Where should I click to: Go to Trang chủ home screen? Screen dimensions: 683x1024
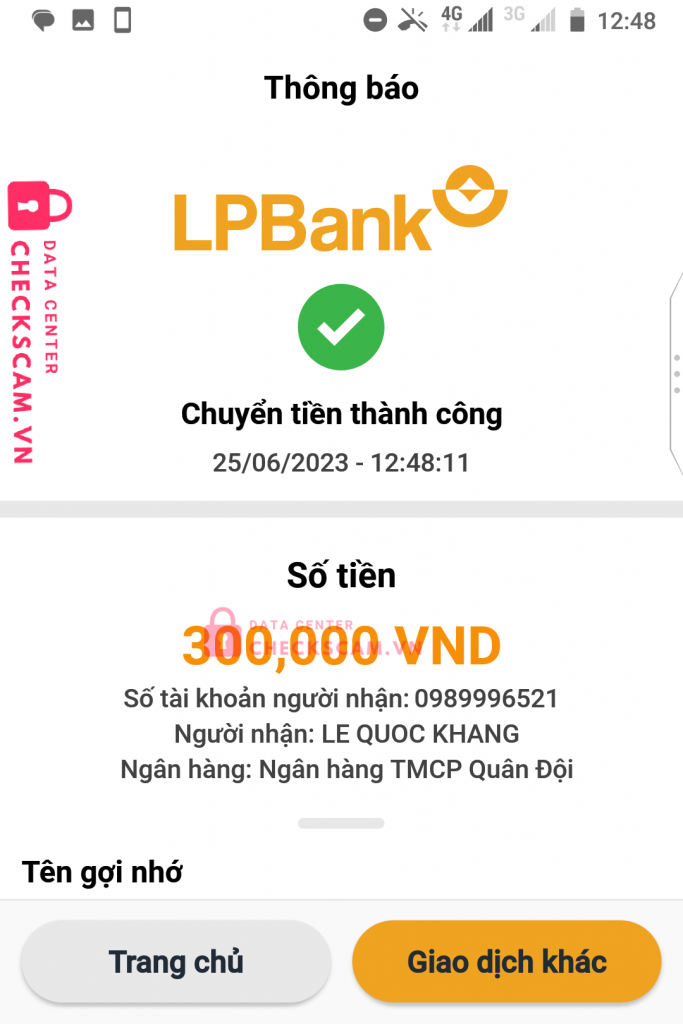pos(176,961)
